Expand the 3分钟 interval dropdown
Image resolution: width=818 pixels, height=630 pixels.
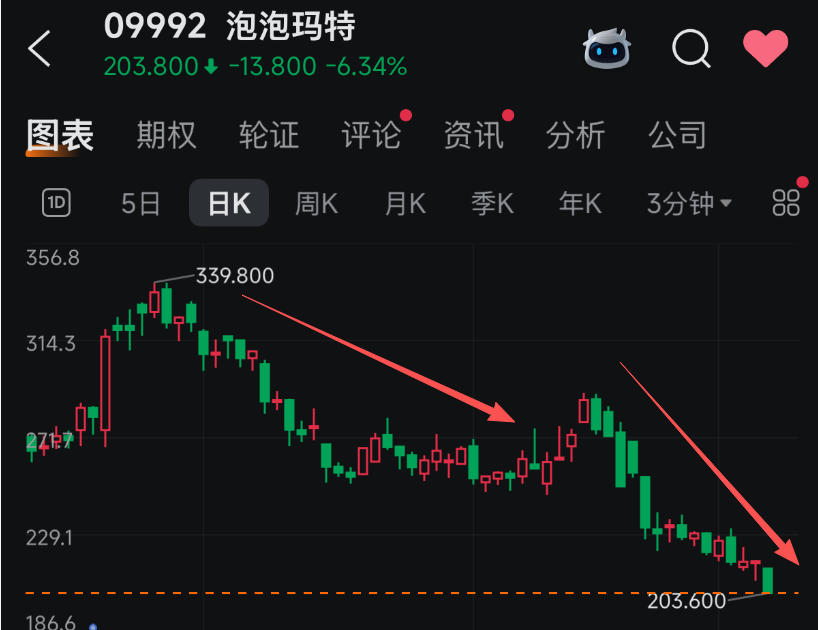[689, 204]
